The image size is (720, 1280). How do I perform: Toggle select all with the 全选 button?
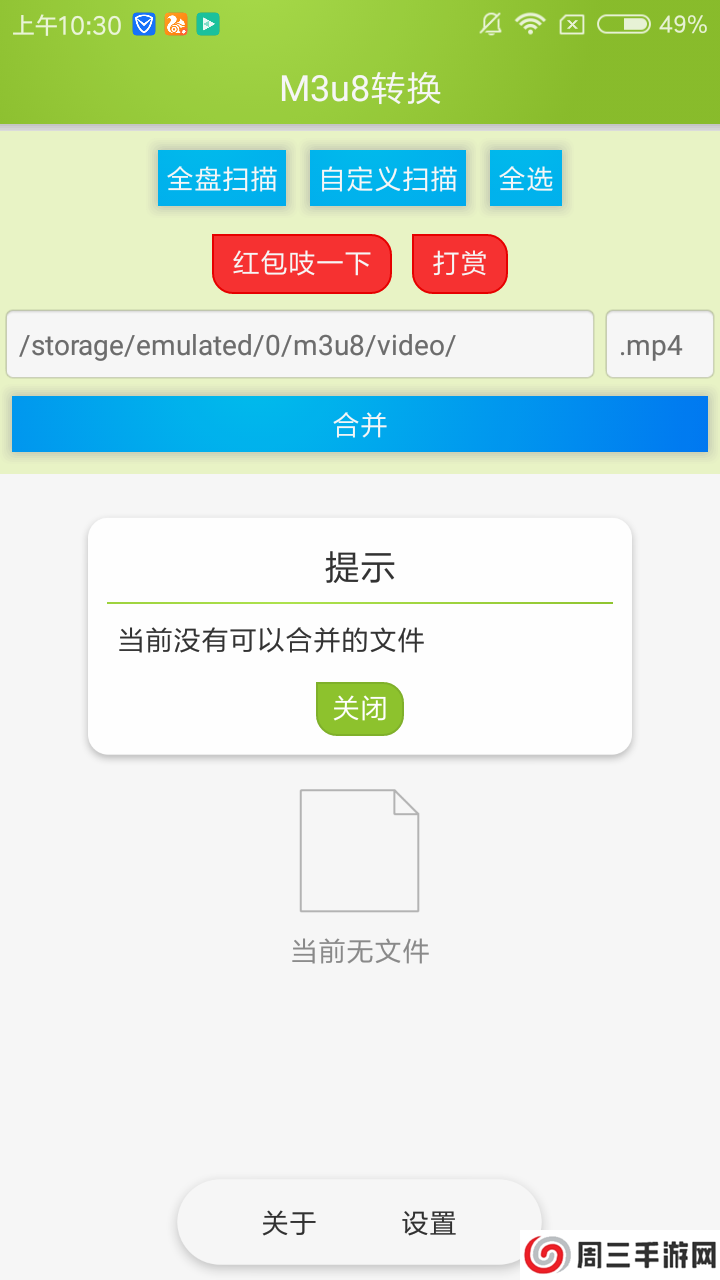coord(525,177)
